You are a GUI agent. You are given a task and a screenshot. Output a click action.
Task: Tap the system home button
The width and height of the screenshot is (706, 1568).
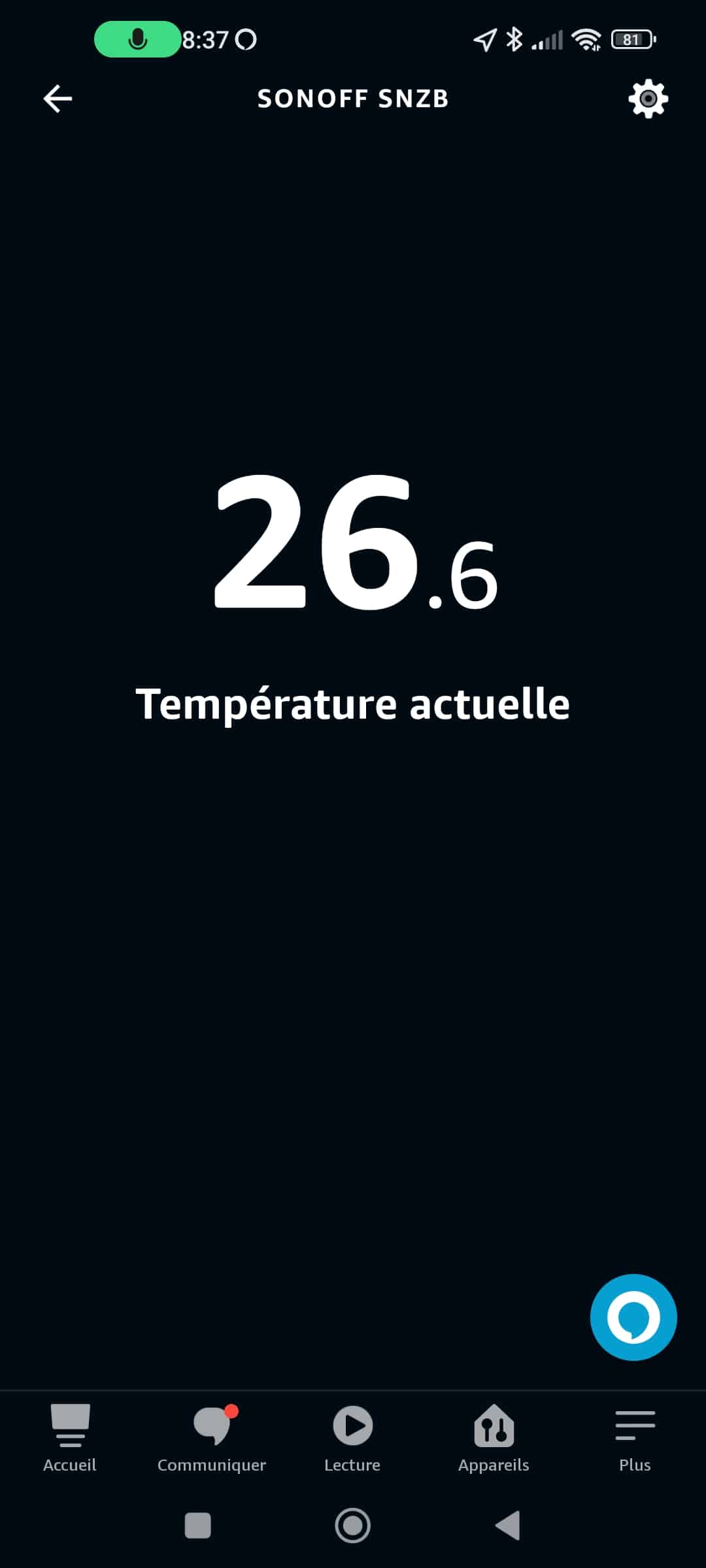point(353,1526)
